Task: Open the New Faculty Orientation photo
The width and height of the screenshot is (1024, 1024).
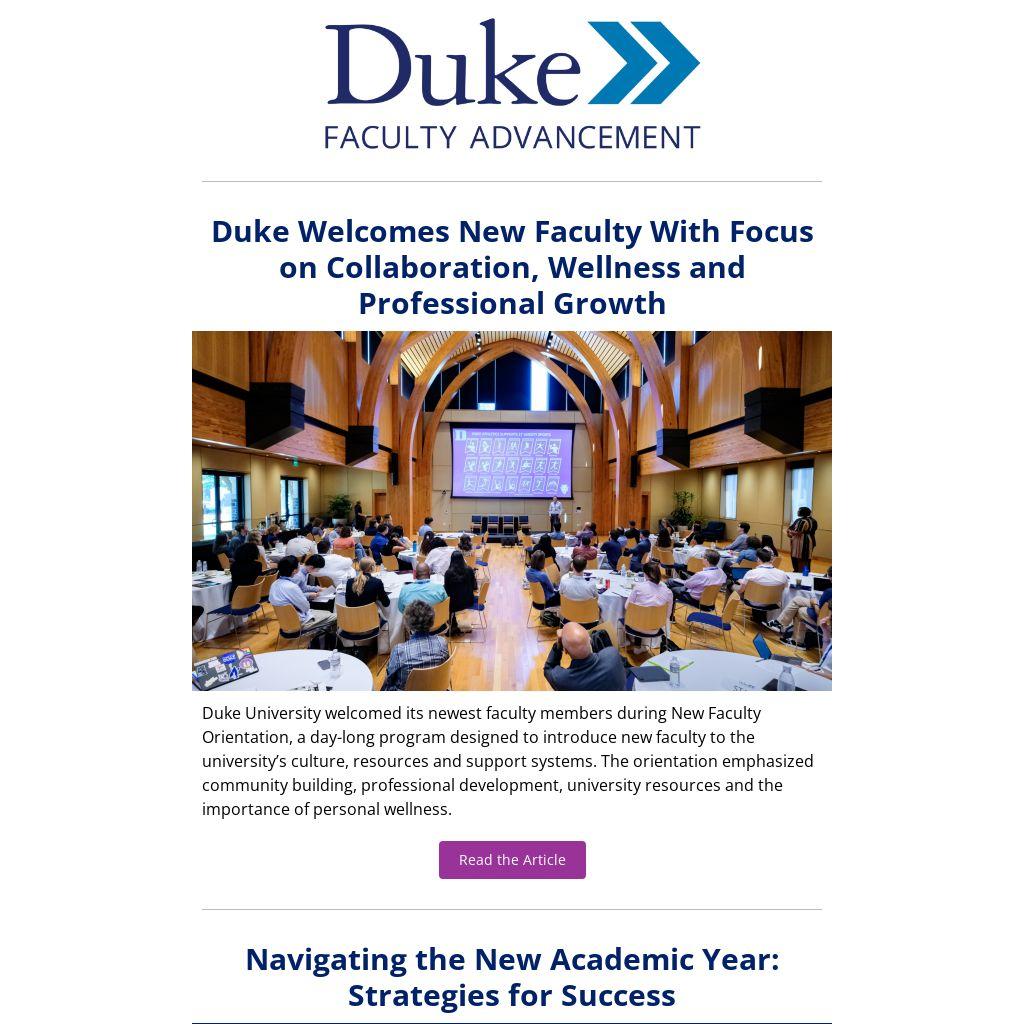Action: click(512, 510)
